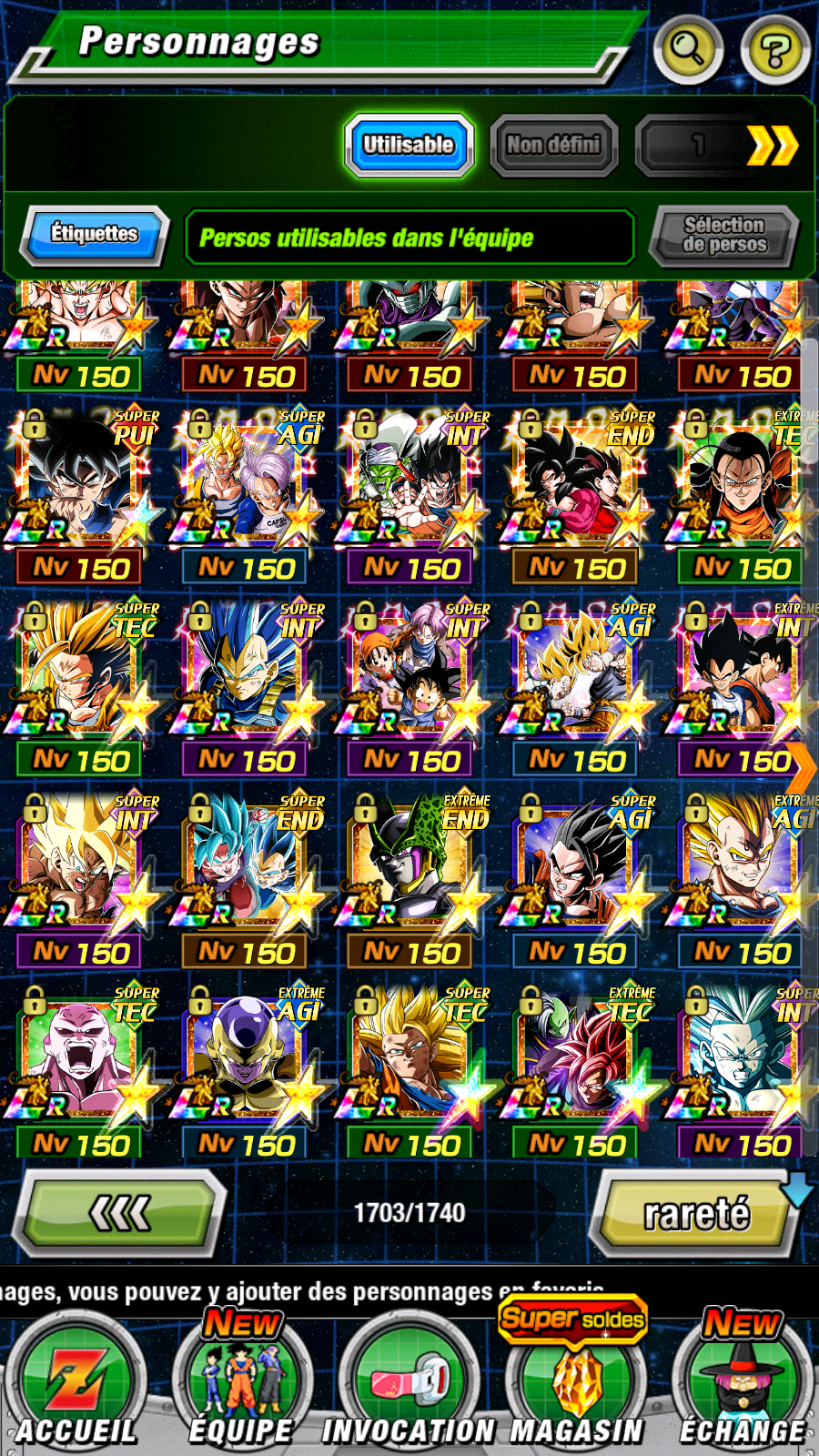
Task: Select the Non défini filter
Action: pyautogui.click(x=553, y=146)
